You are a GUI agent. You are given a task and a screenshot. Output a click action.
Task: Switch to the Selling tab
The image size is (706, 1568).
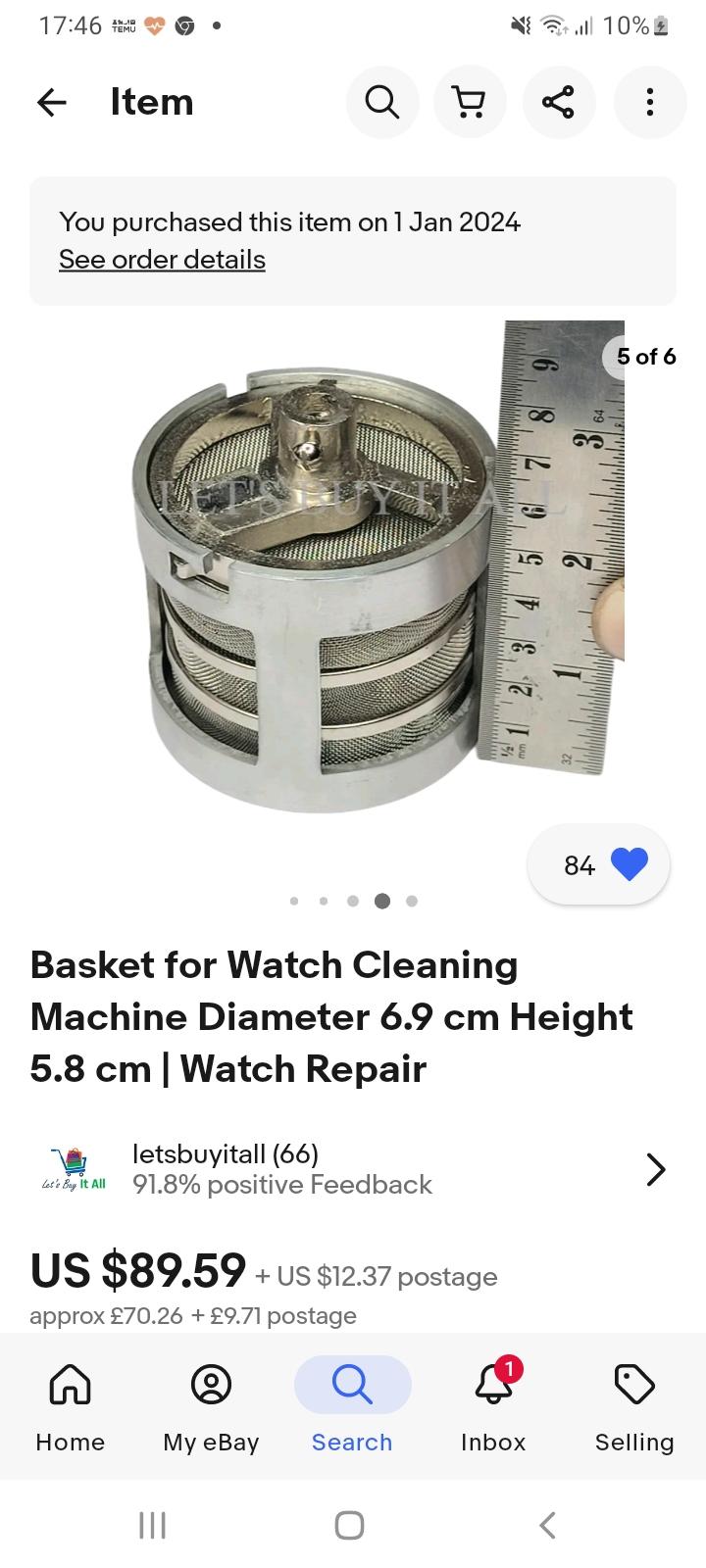[x=634, y=1406]
